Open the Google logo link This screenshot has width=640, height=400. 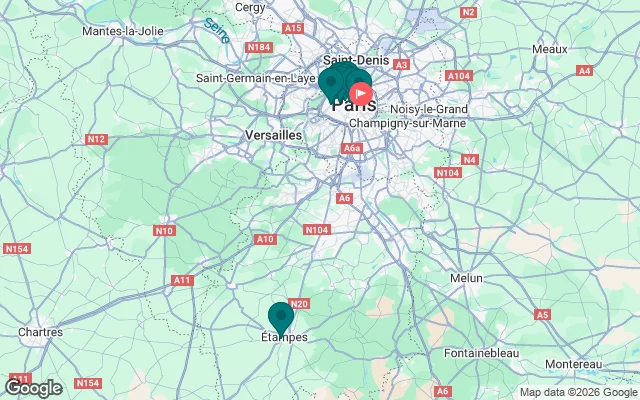(32, 388)
